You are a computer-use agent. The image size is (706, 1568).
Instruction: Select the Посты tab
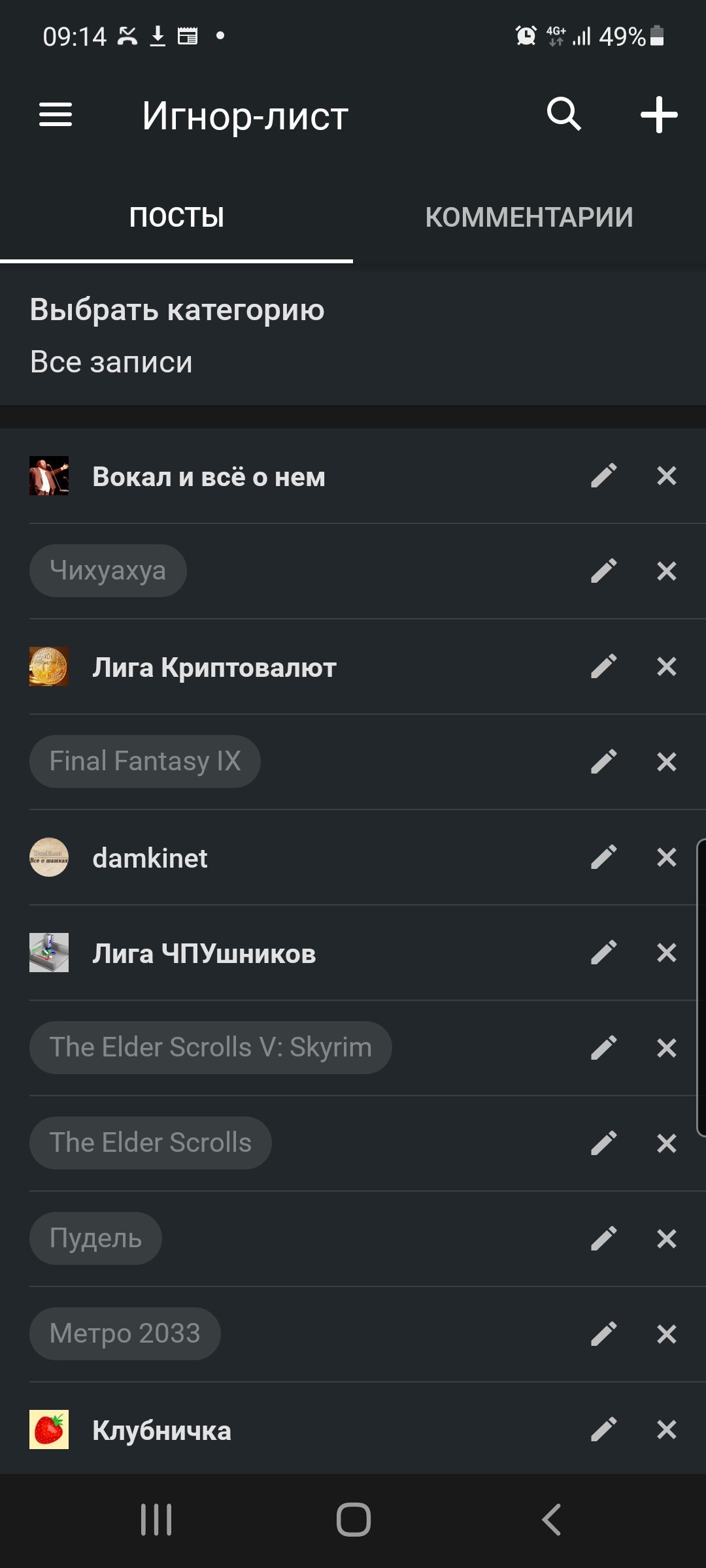pyautogui.click(x=176, y=218)
